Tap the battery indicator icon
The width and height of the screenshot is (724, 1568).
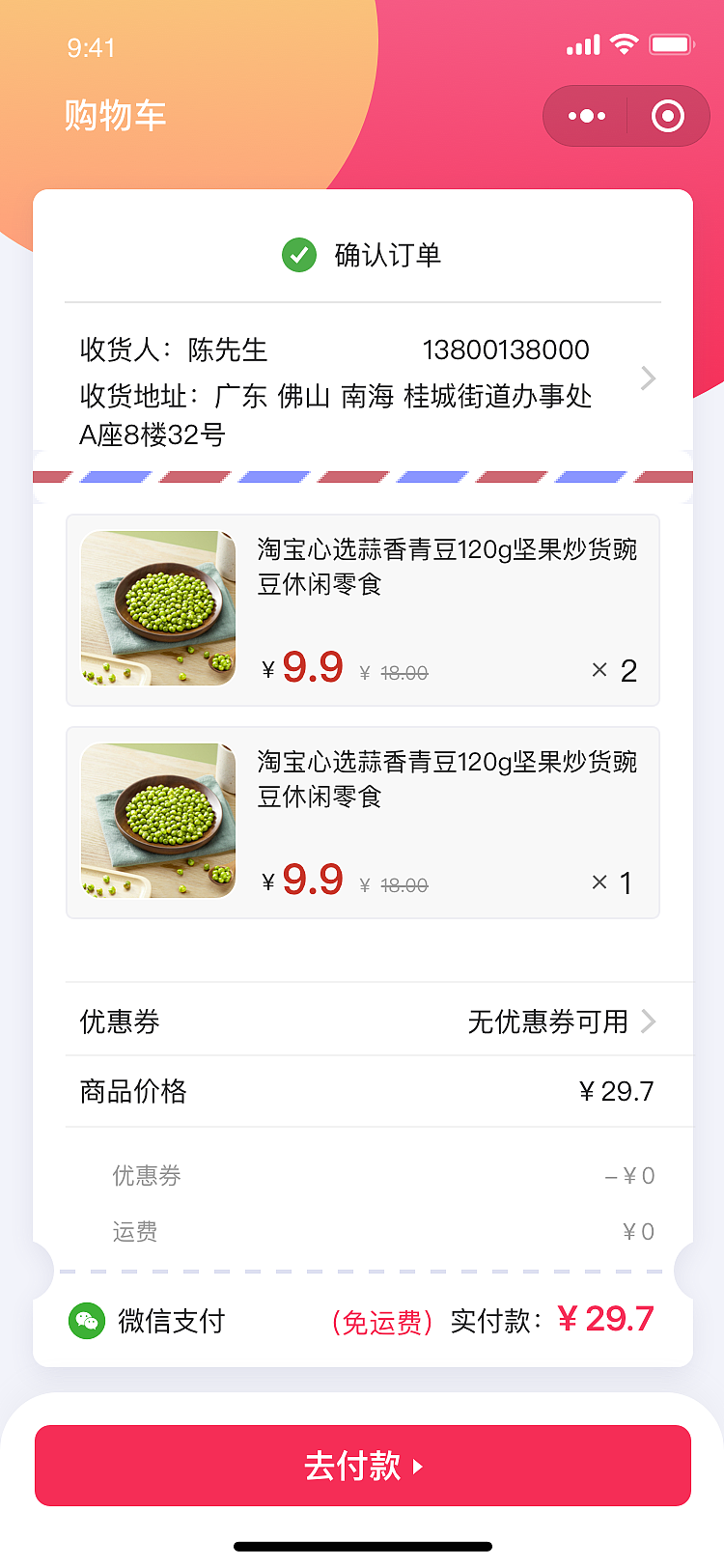tap(670, 44)
